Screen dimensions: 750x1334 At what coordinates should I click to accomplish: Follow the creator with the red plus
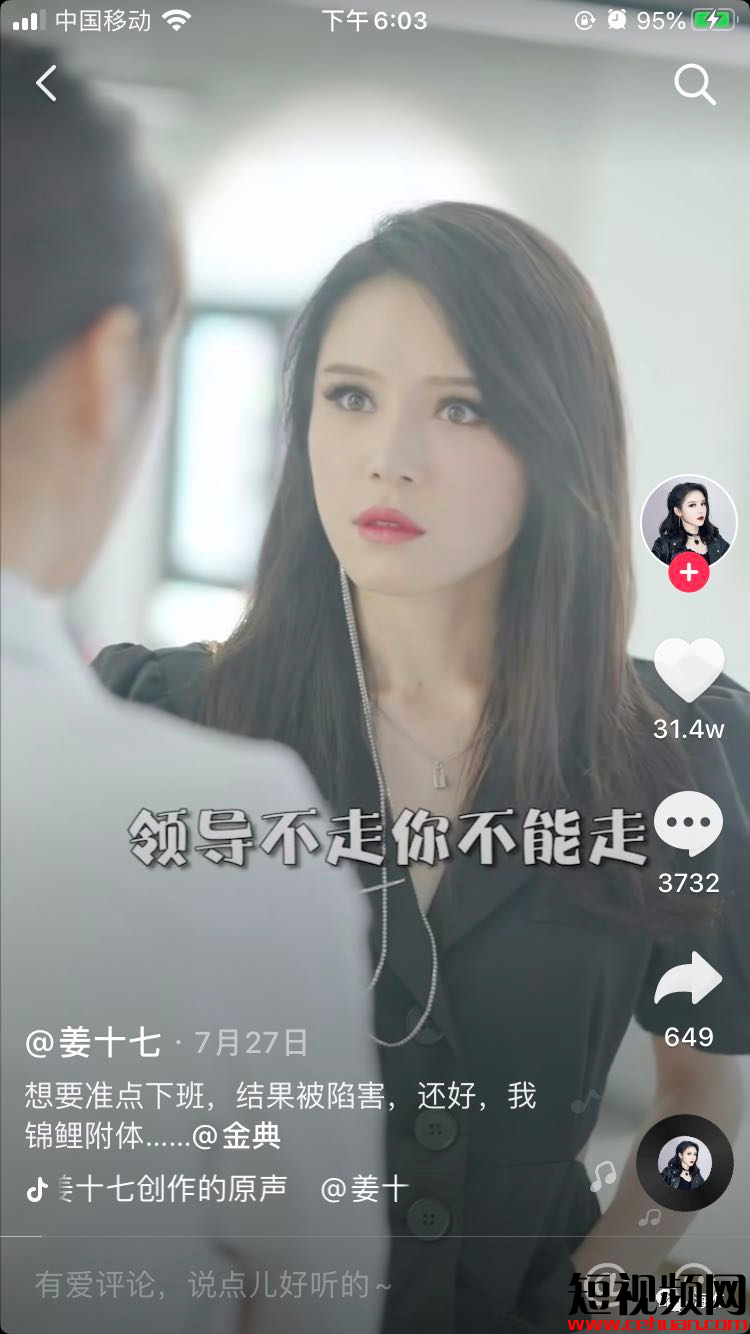point(688,573)
